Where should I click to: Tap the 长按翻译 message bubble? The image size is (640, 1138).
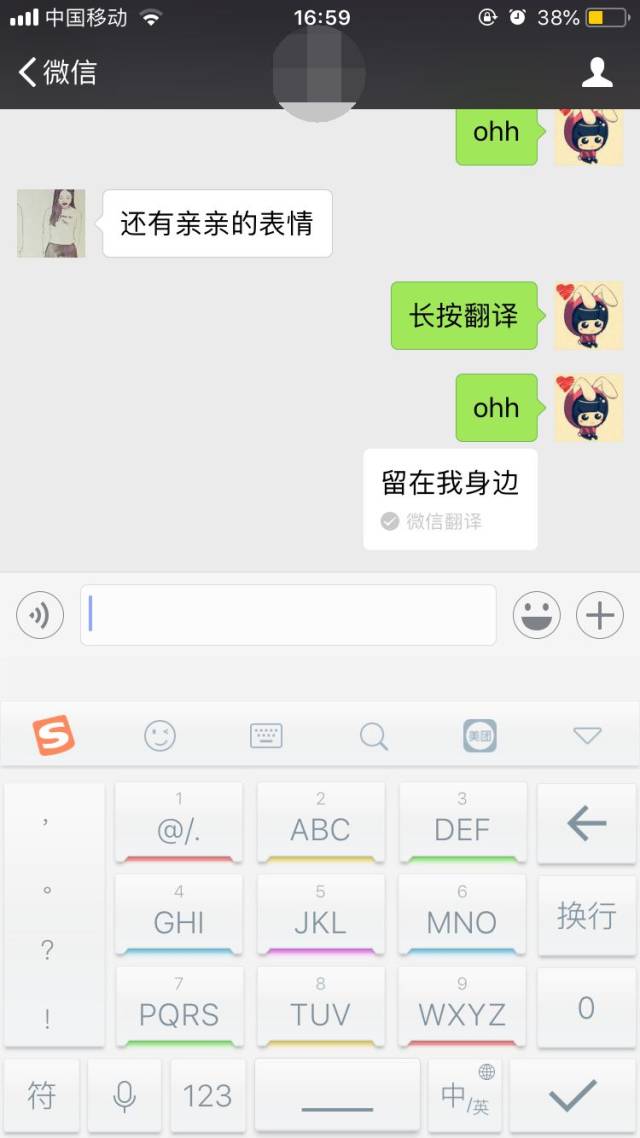[464, 316]
